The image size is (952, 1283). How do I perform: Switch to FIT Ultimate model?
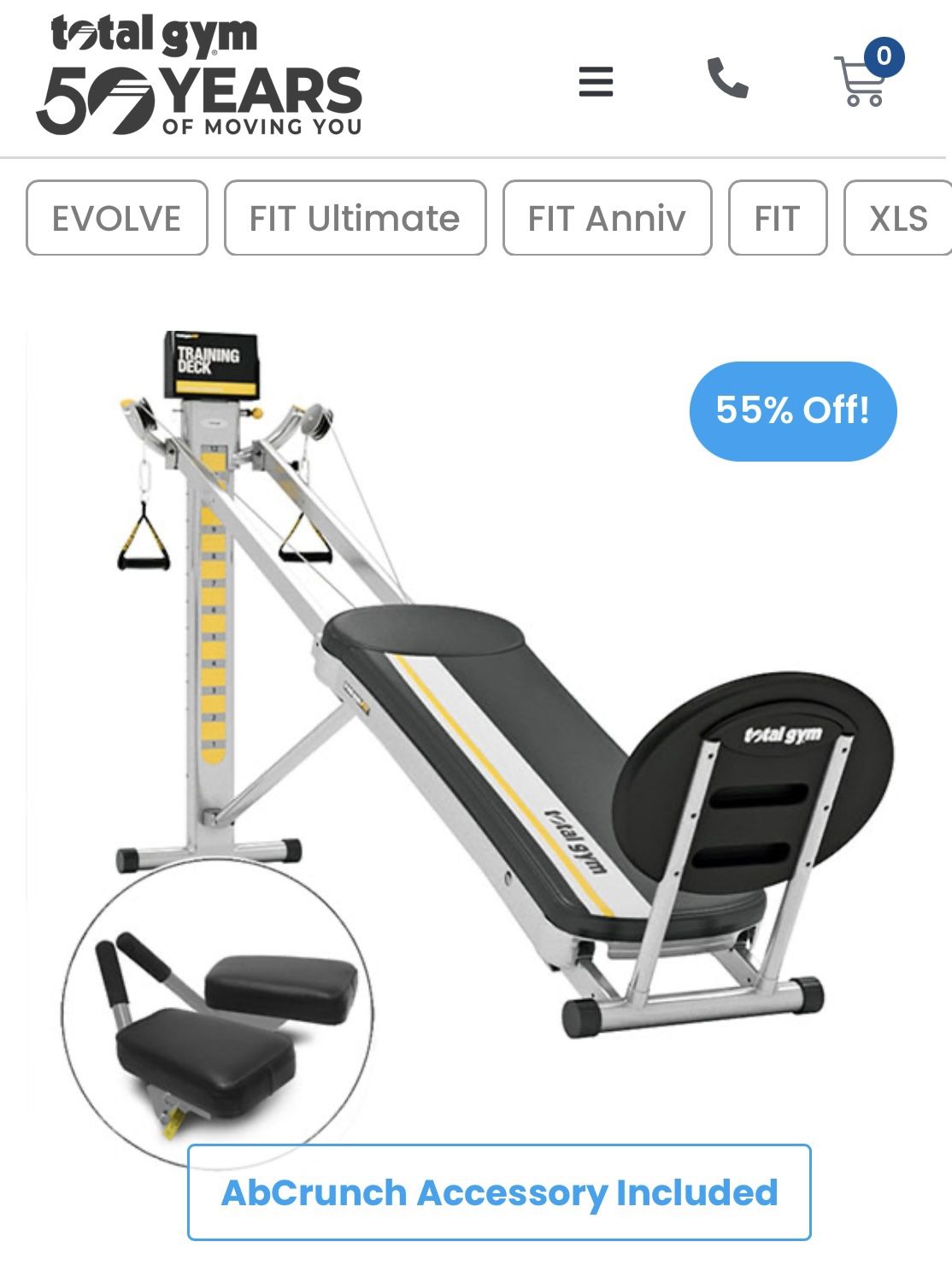tap(355, 218)
